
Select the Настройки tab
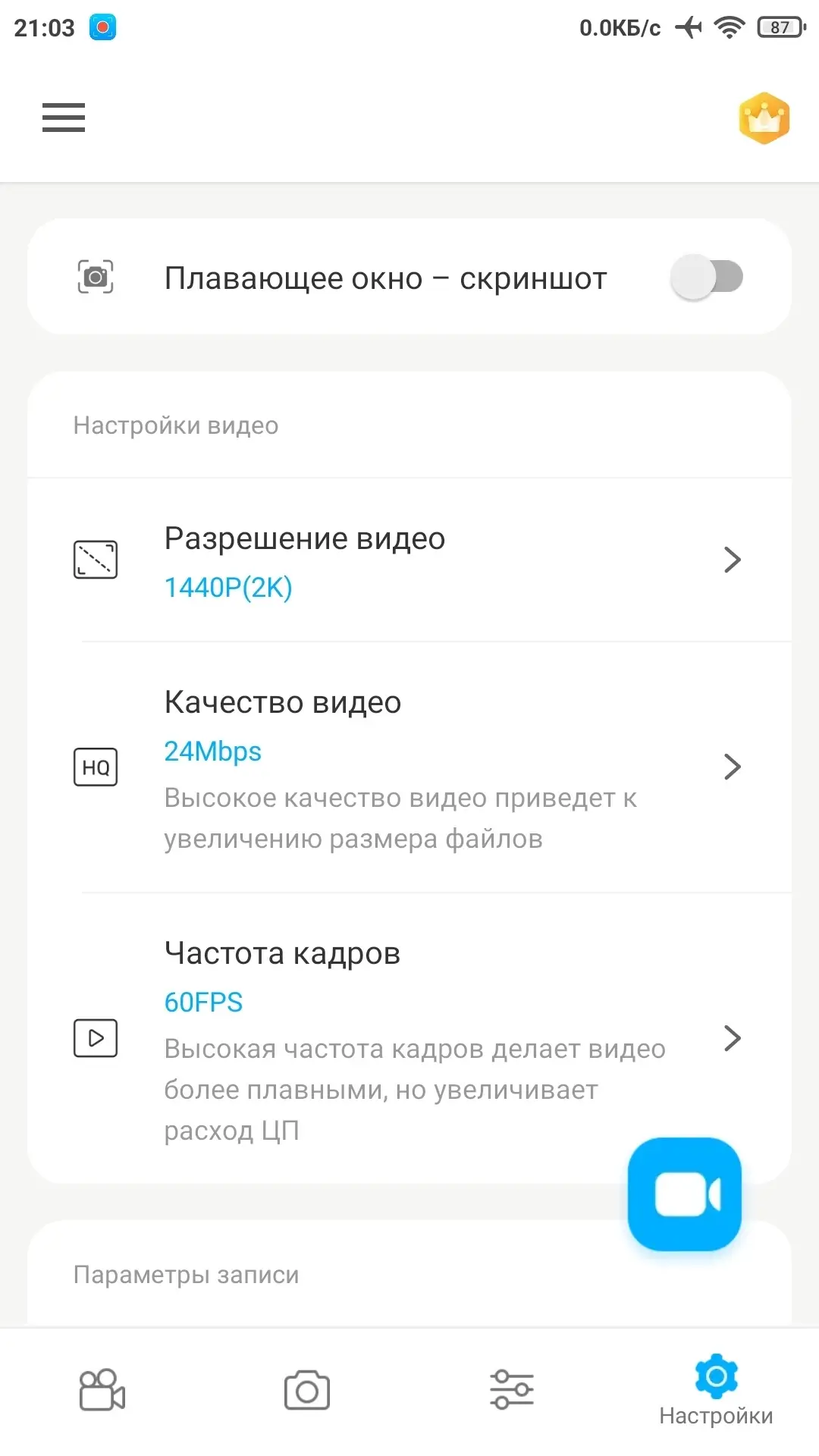tap(716, 1392)
